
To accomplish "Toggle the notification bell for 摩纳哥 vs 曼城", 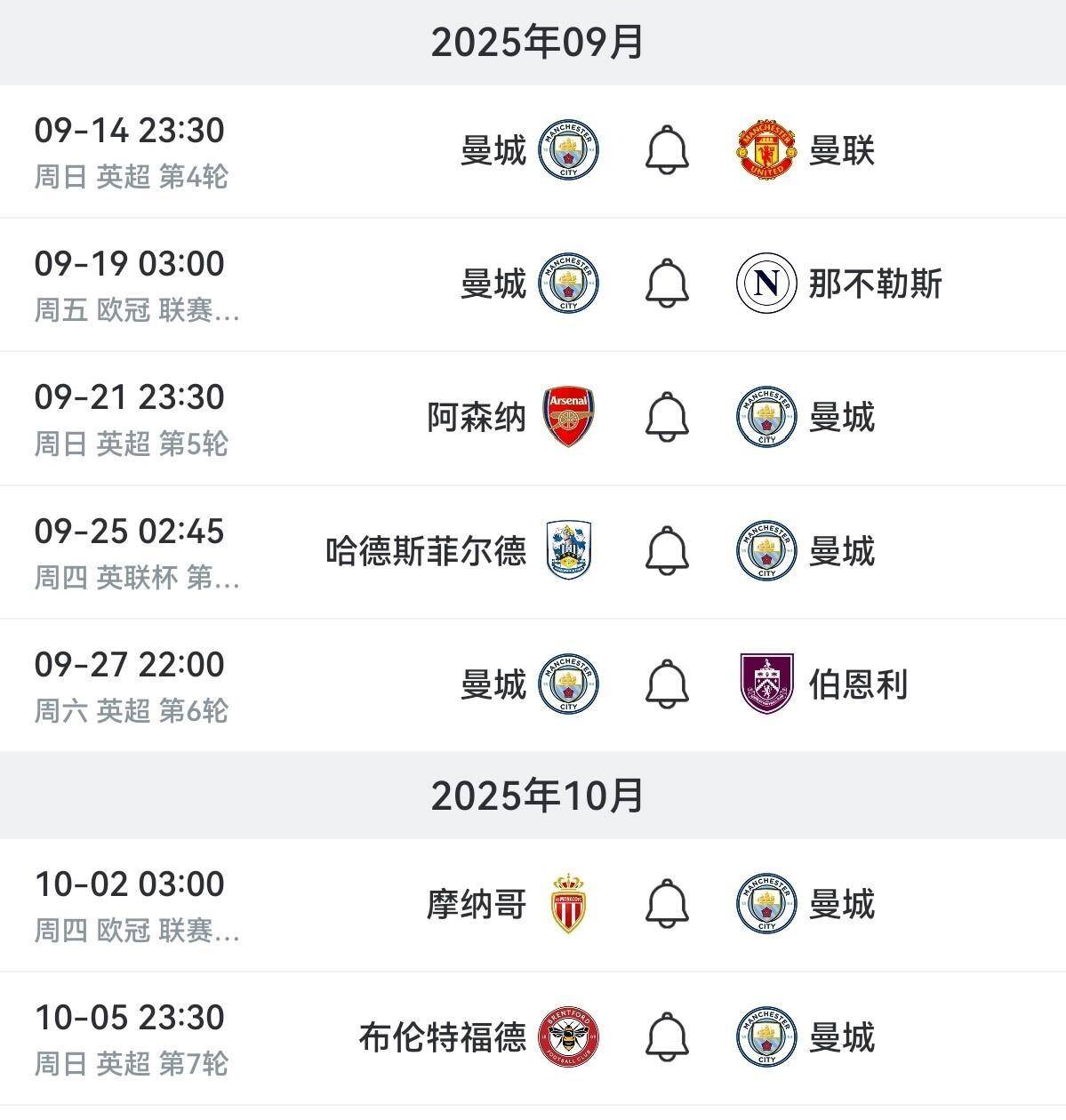I will (667, 902).
